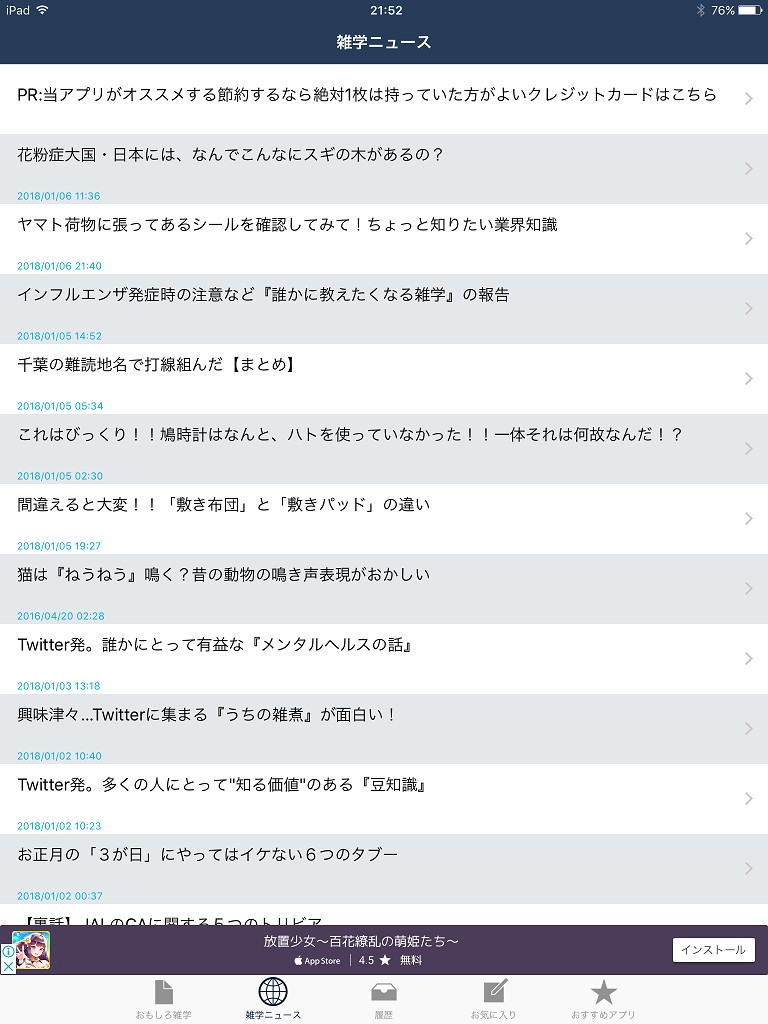Open Twitter発 豆知識 article
Image resolution: width=768 pixels, height=1024 pixels.
[x=384, y=799]
